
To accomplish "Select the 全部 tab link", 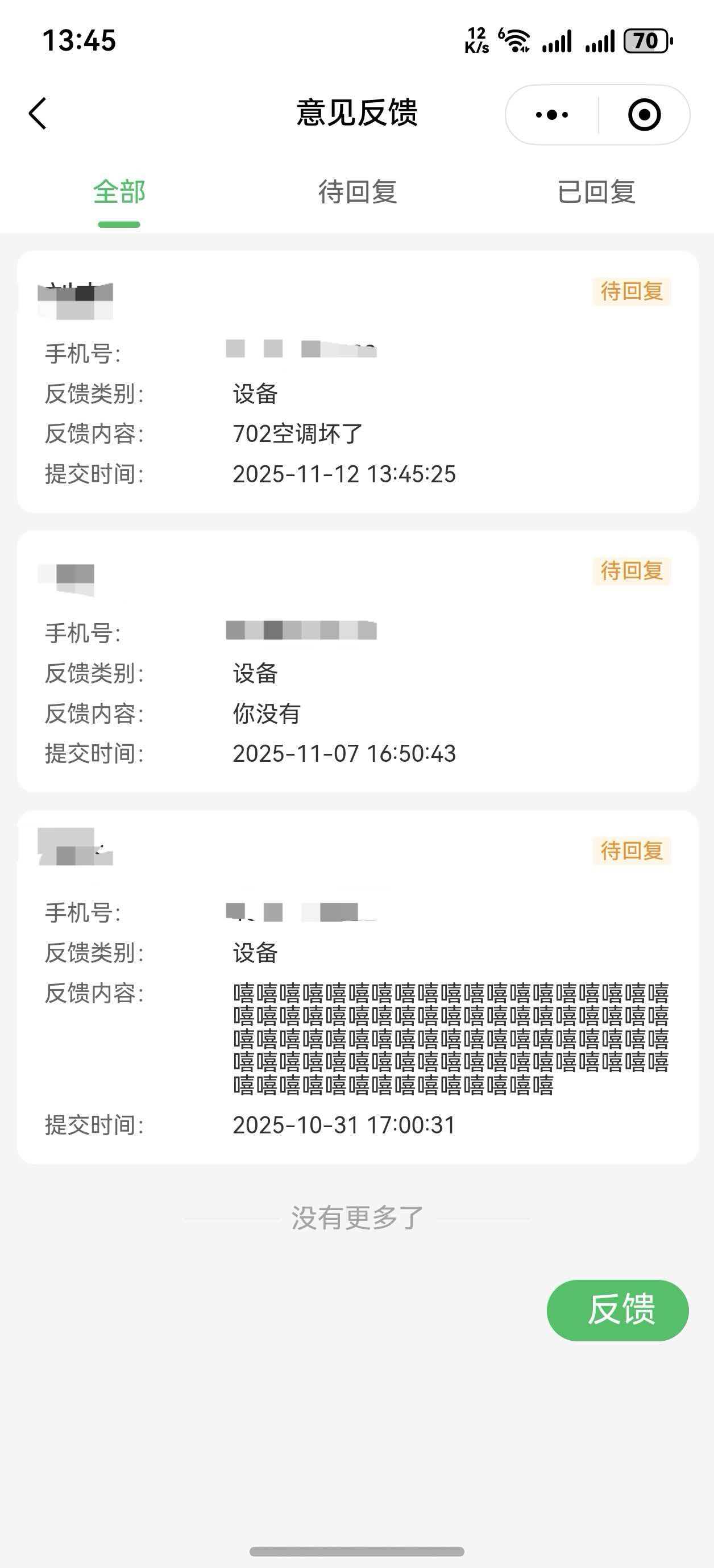I will [119, 193].
